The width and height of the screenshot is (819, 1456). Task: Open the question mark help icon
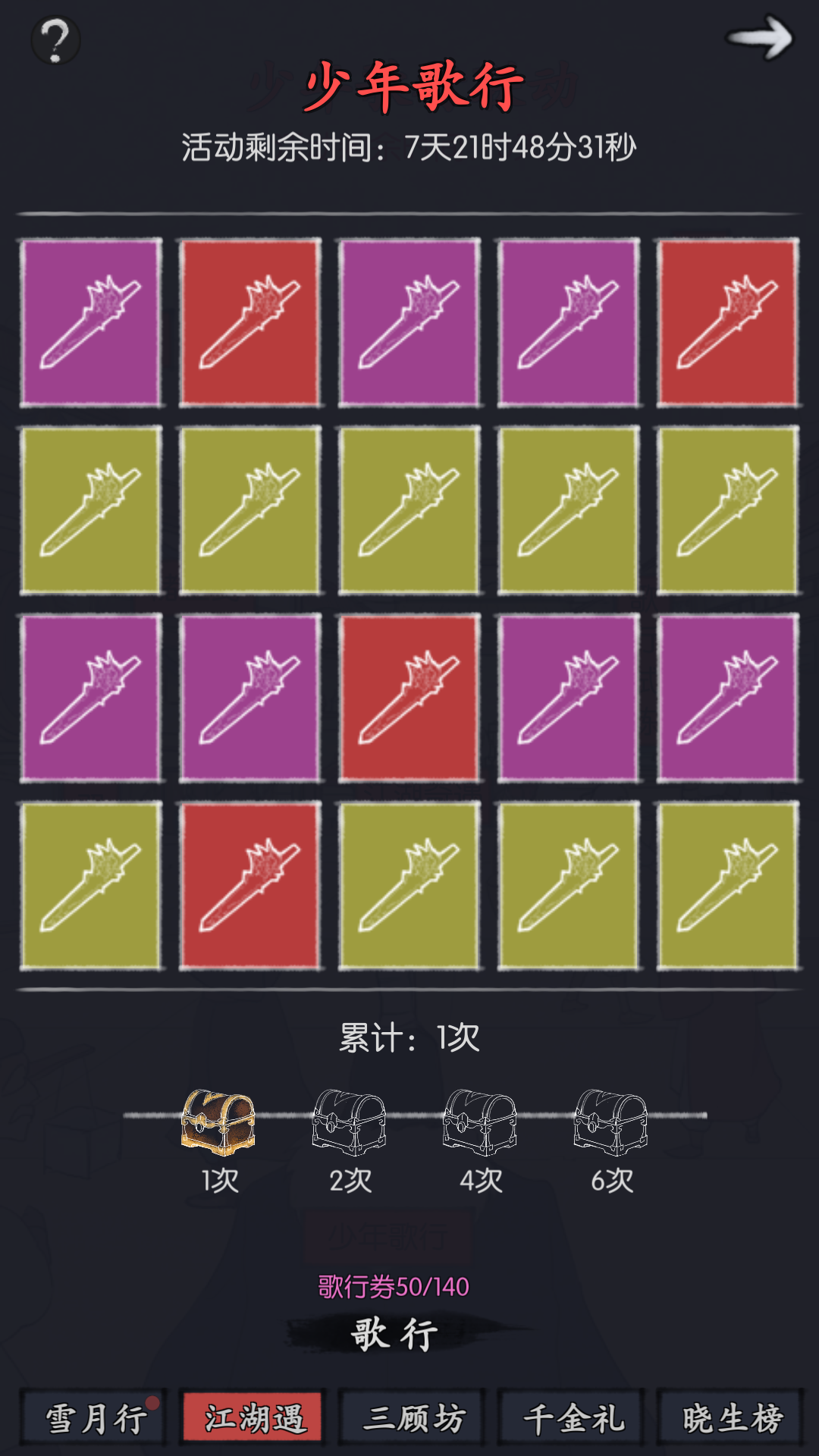55,40
